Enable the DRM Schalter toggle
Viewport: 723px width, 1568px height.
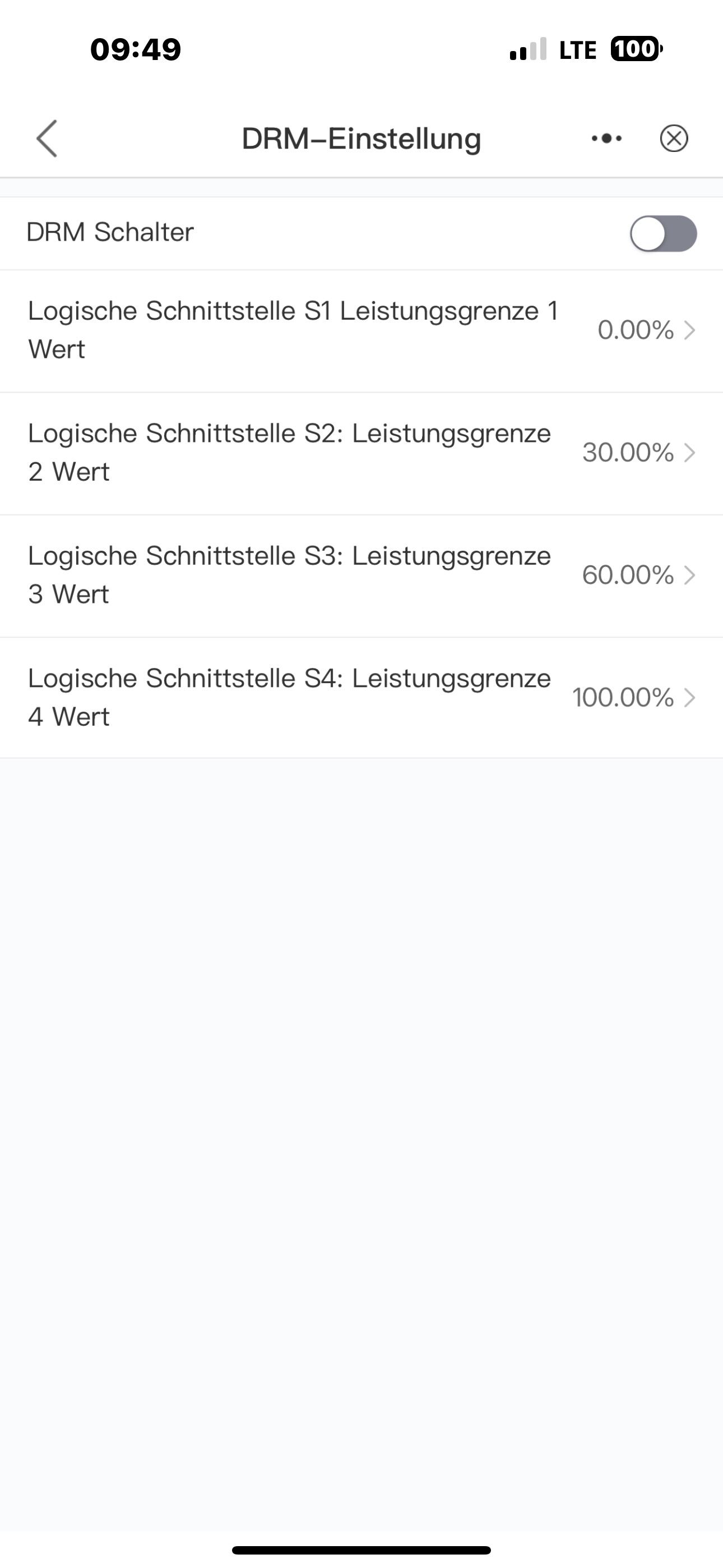[662, 233]
